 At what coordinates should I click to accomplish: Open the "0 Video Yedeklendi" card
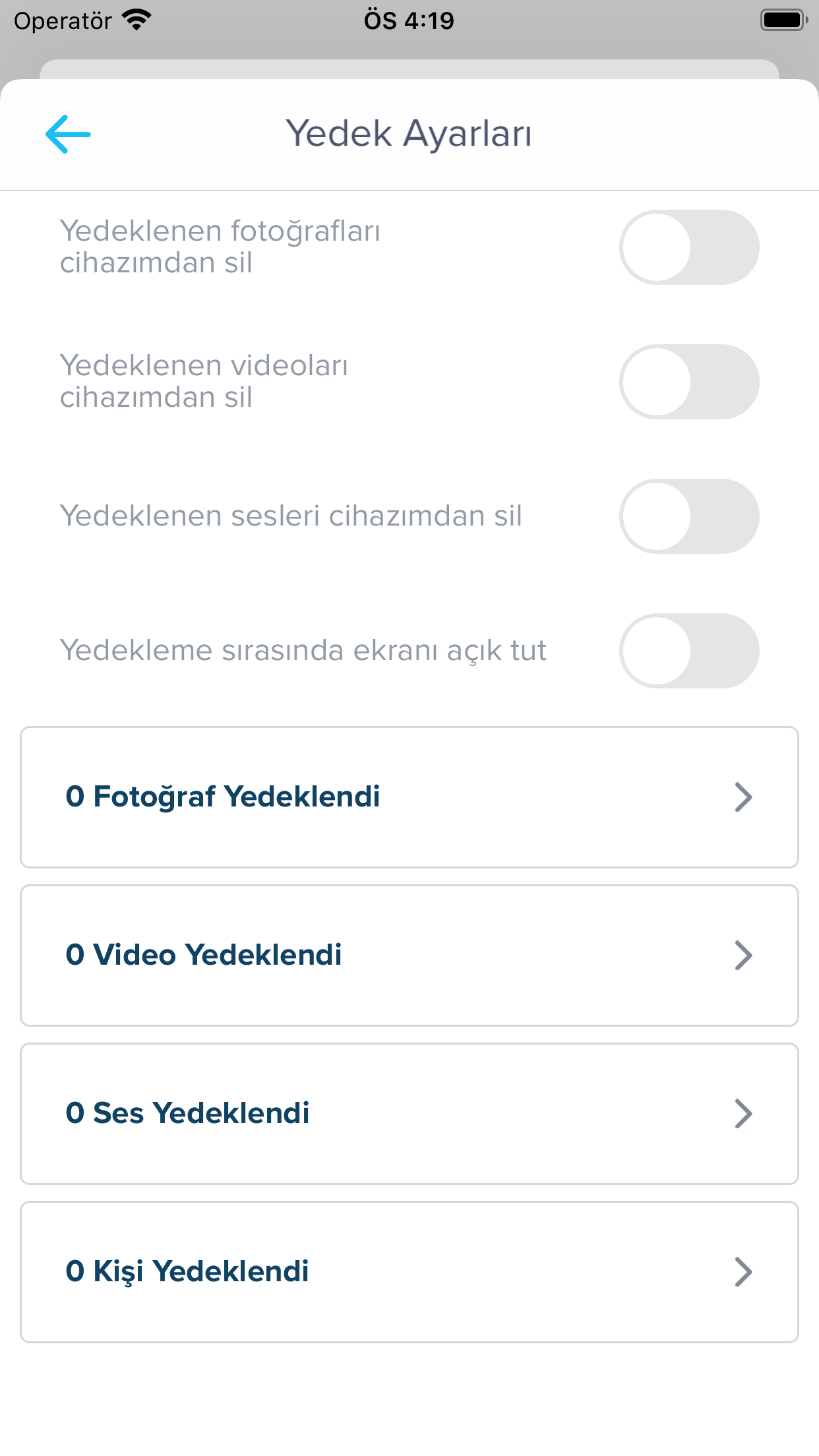pyautogui.click(x=409, y=955)
